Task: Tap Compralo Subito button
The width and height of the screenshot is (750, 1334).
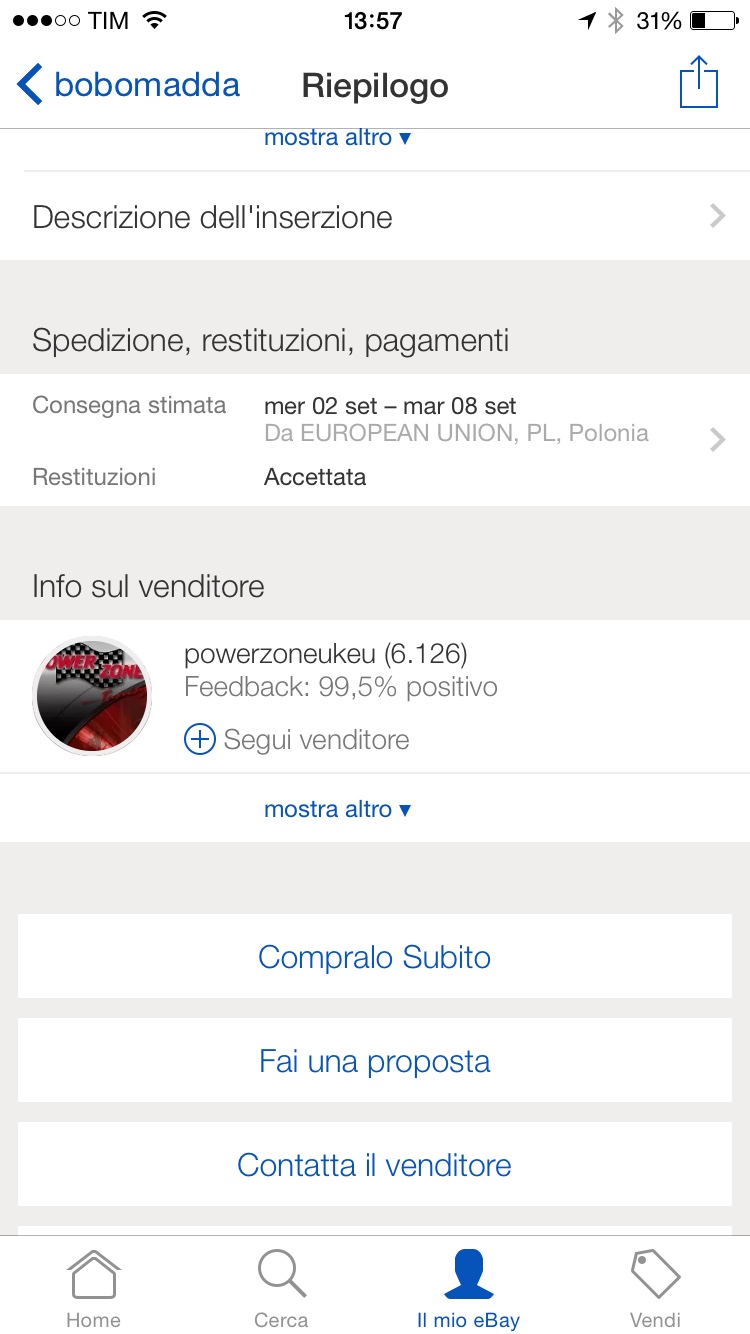Action: [x=375, y=957]
